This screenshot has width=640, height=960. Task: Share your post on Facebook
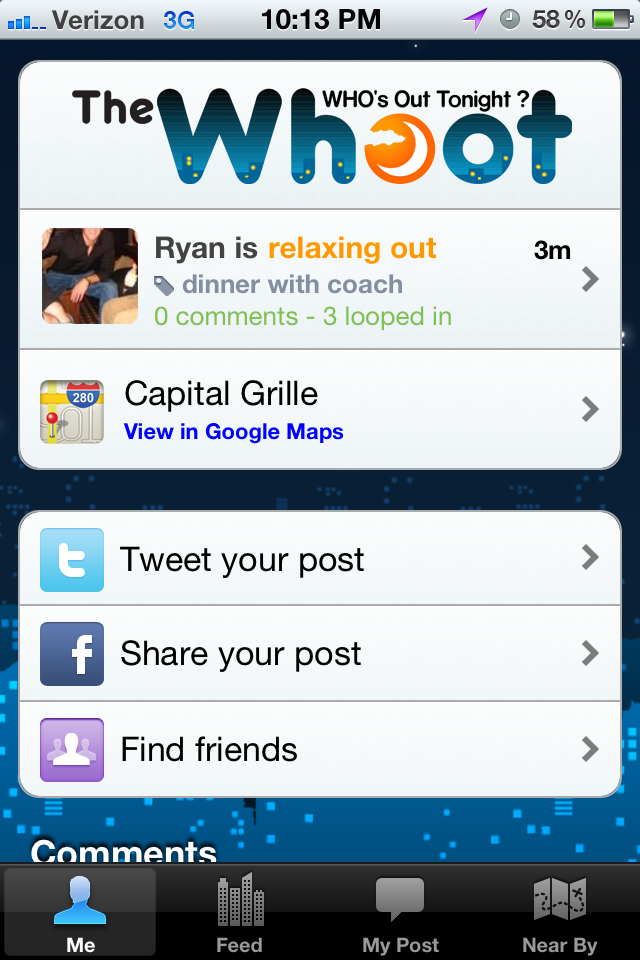tap(320, 654)
